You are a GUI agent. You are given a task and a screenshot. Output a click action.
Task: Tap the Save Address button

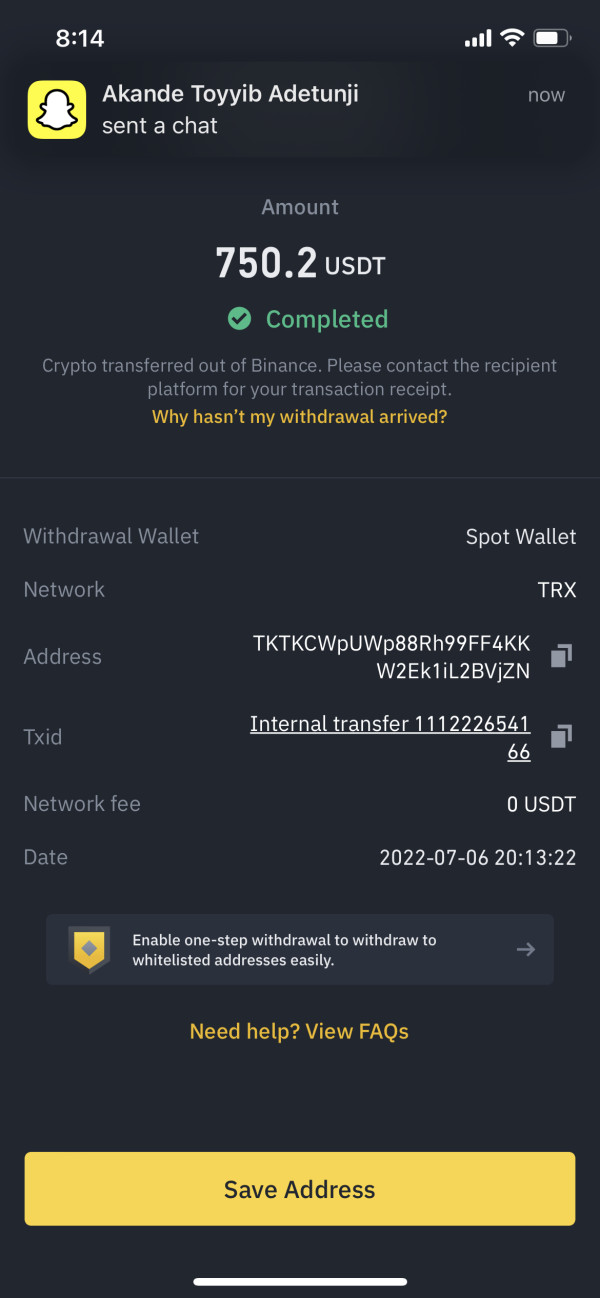[x=300, y=1189]
